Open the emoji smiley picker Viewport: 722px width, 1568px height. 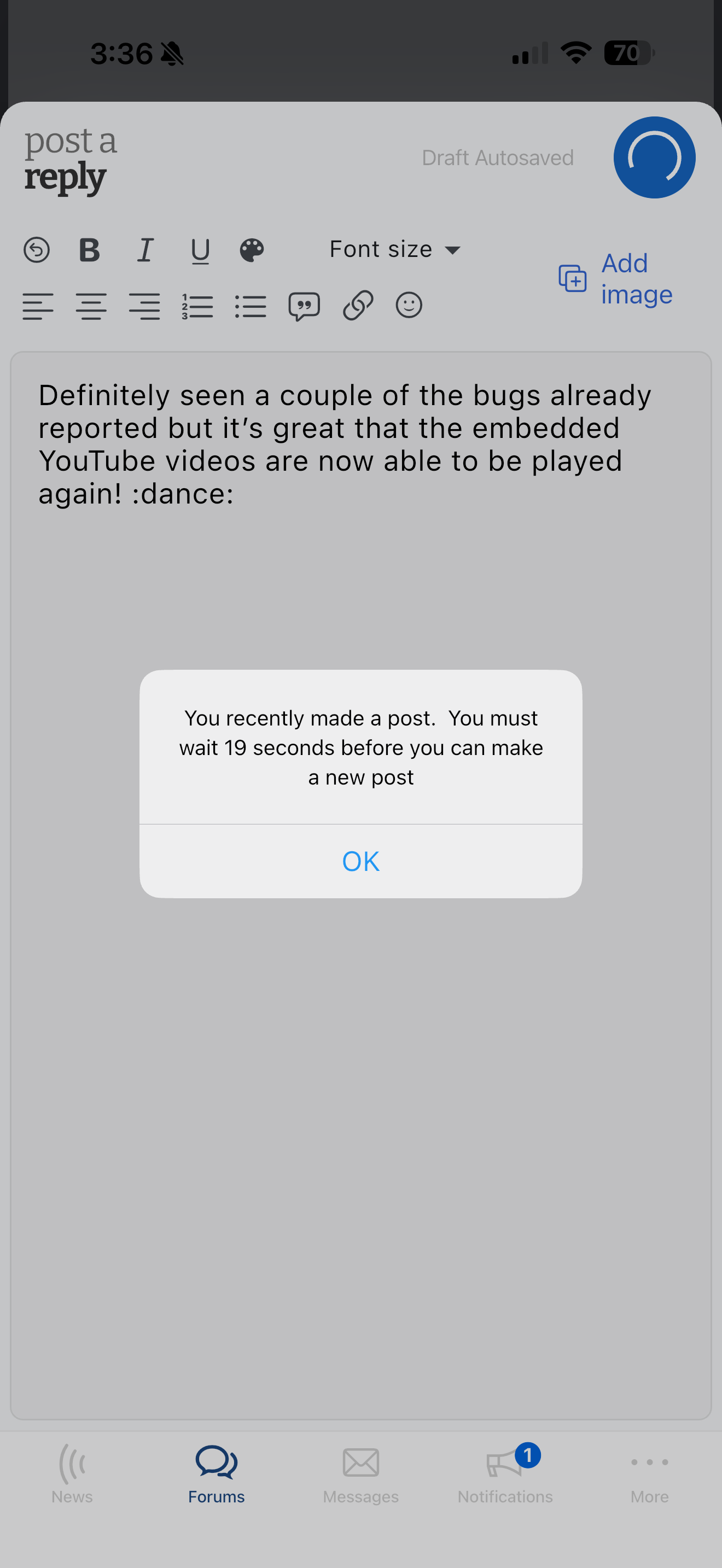pyautogui.click(x=409, y=305)
